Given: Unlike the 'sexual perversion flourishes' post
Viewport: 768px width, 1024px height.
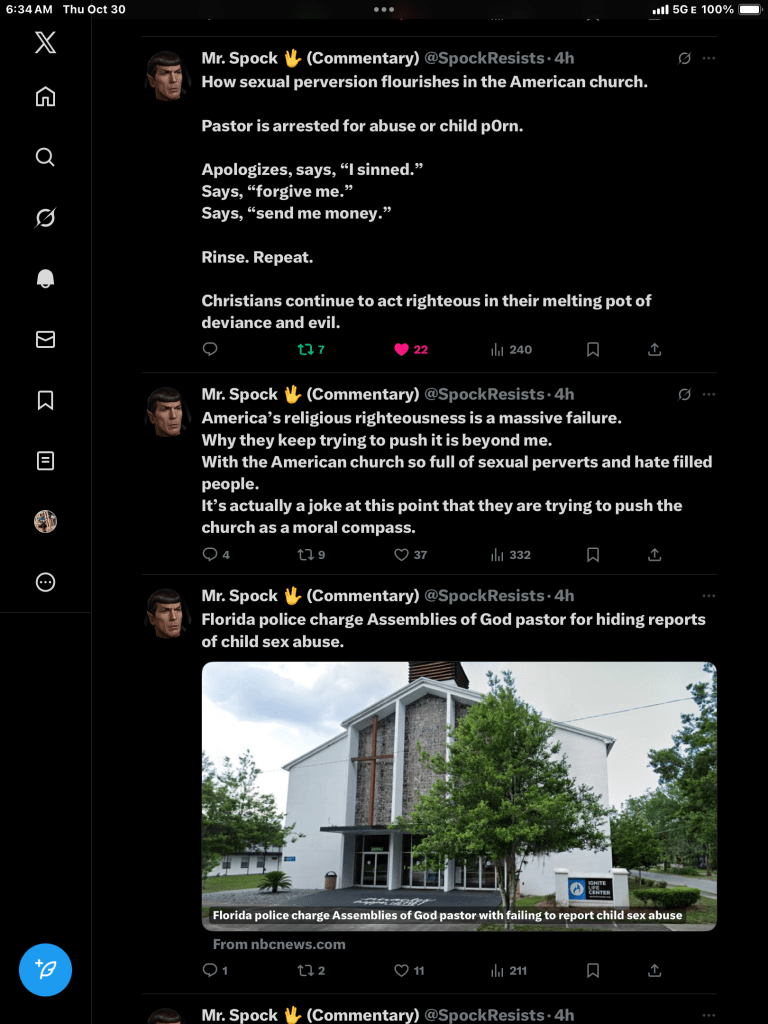Looking at the screenshot, I should pos(402,350).
